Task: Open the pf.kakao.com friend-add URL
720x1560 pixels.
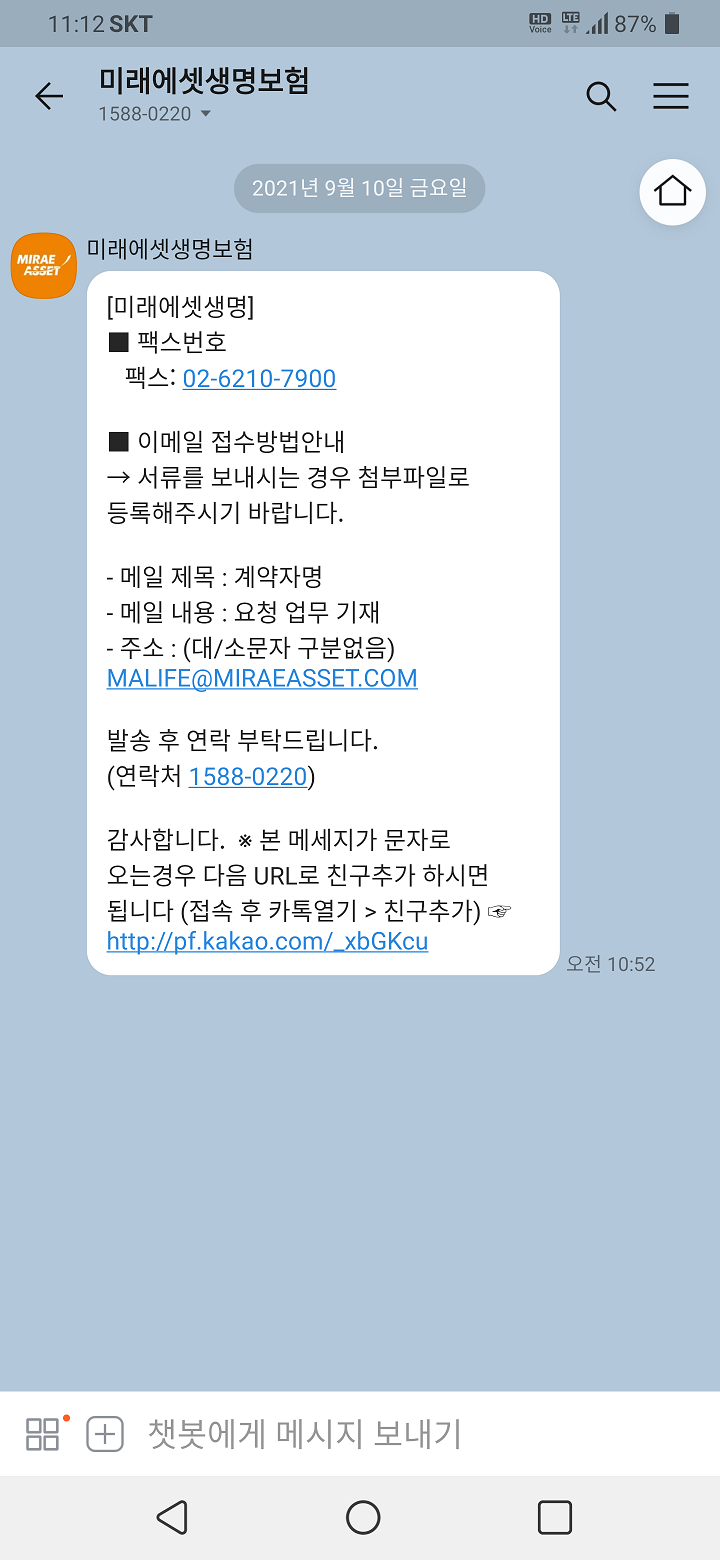Action: pyautogui.click(x=267, y=941)
